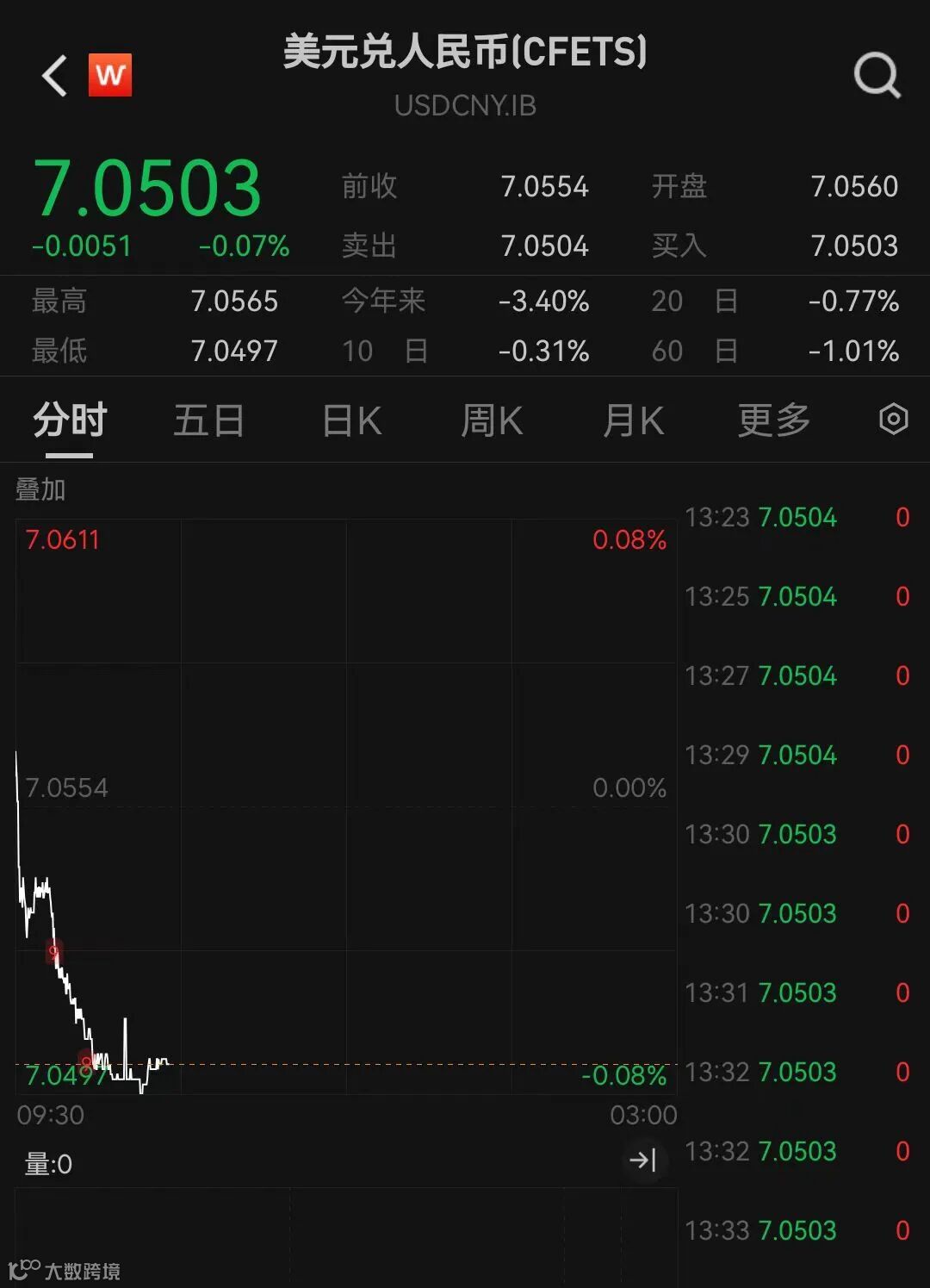The height and width of the screenshot is (1288, 930).
Task: Switch to the 周K weekly chart tab
Action: 491,420
